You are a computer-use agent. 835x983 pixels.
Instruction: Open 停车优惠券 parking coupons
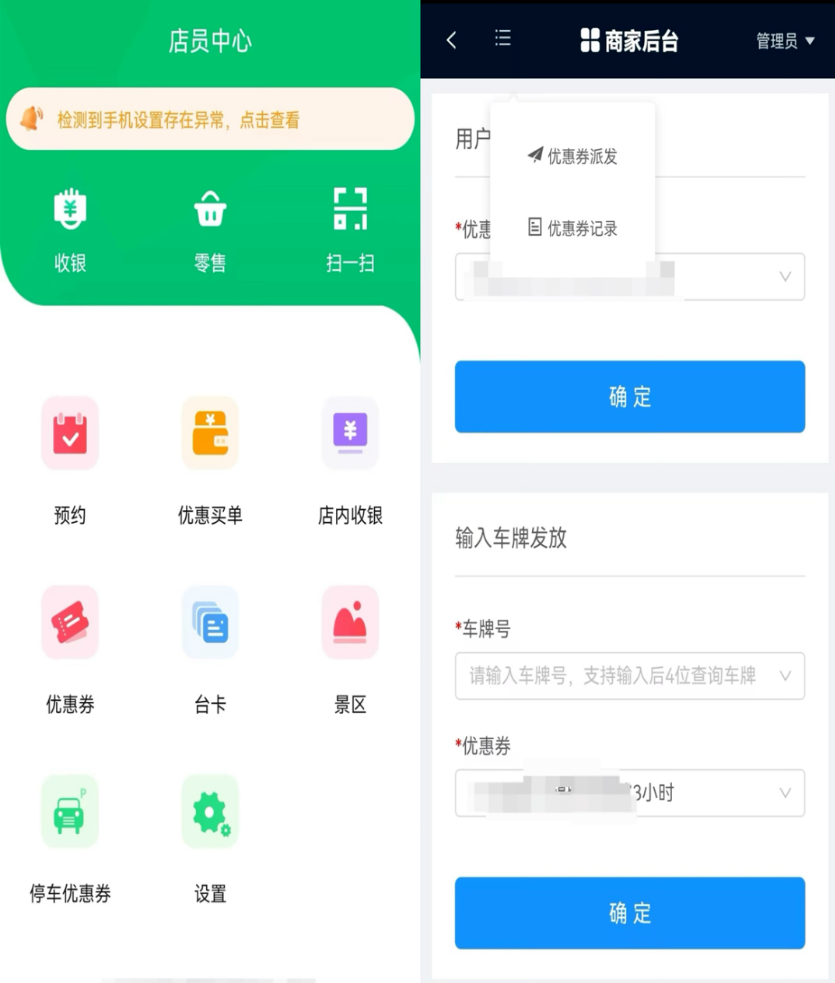pos(70,812)
